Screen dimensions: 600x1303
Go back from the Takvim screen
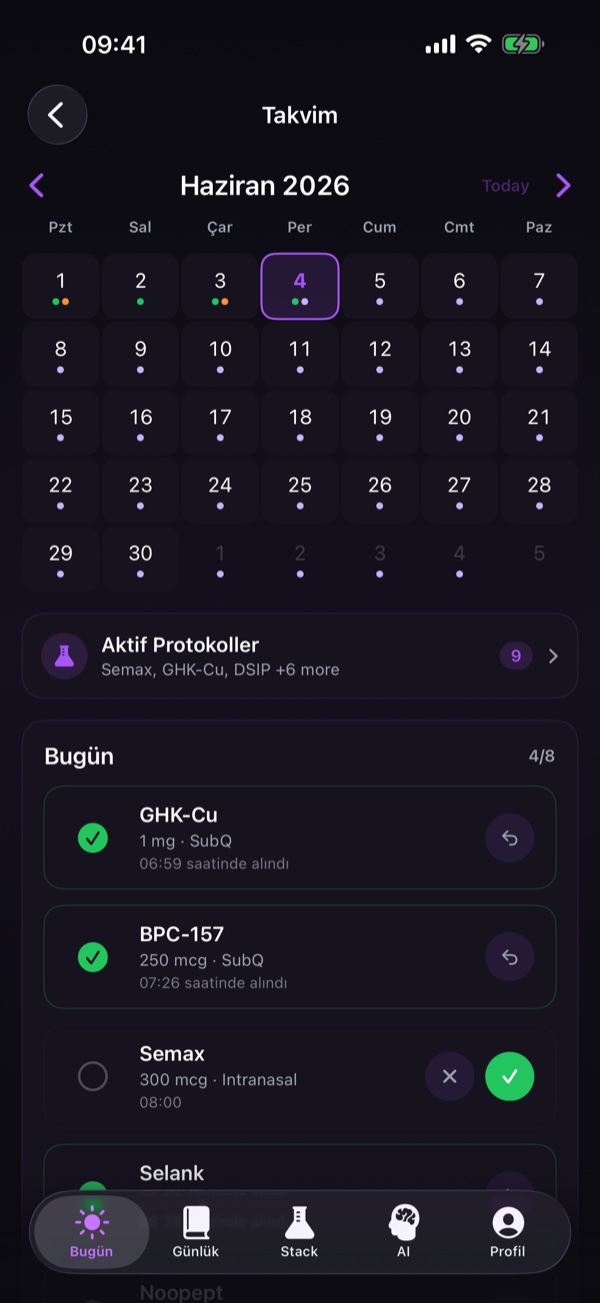(57, 115)
